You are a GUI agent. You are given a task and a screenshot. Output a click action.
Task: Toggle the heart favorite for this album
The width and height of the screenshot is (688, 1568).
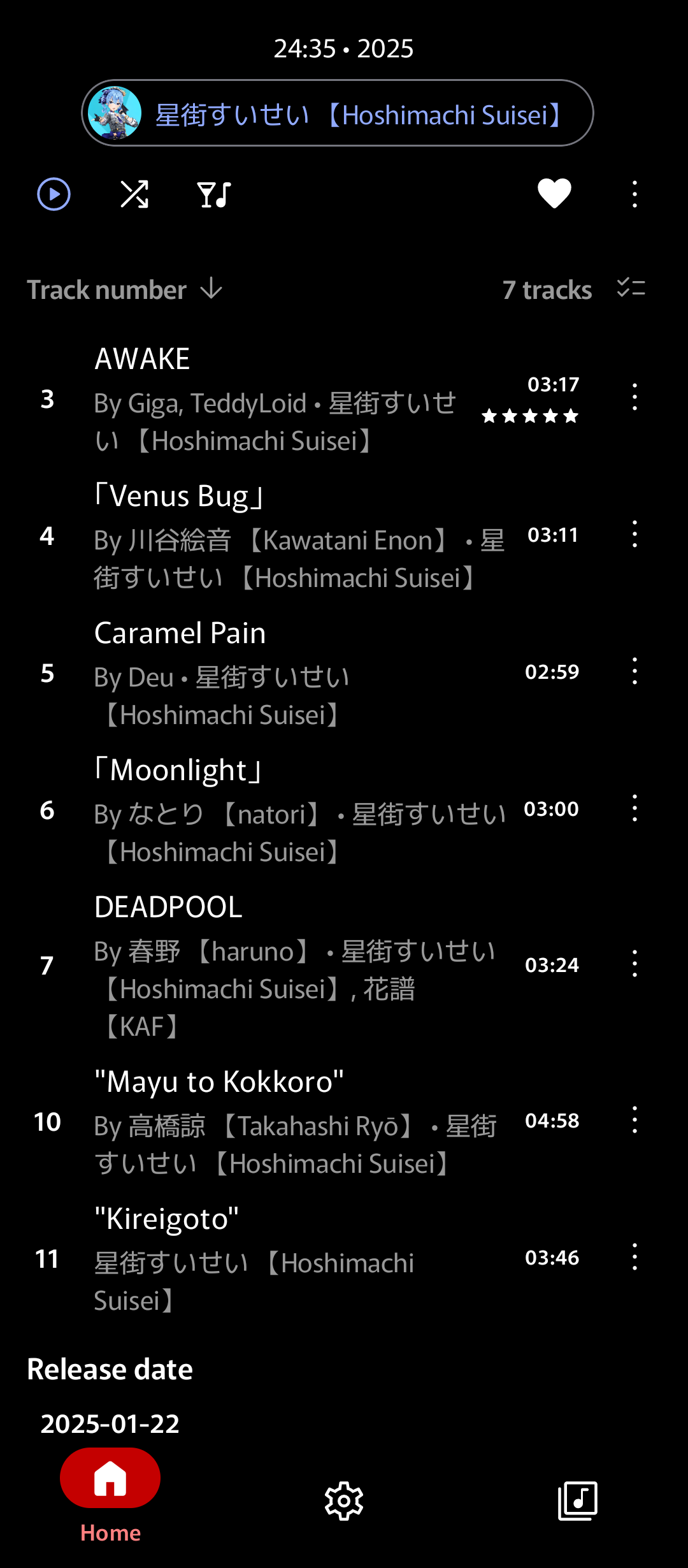pyautogui.click(x=554, y=194)
